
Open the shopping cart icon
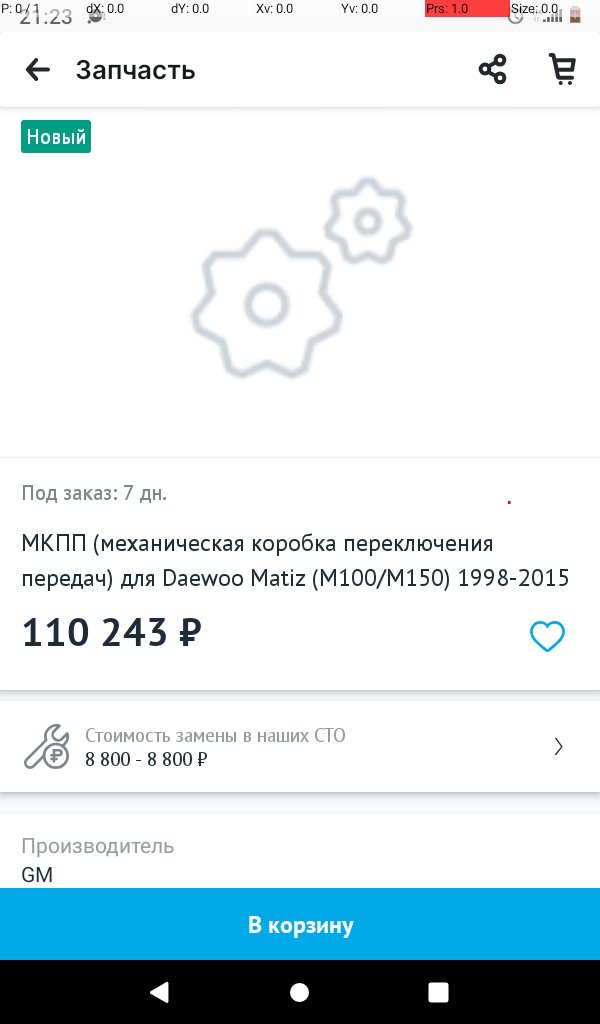(x=563, y=70)
